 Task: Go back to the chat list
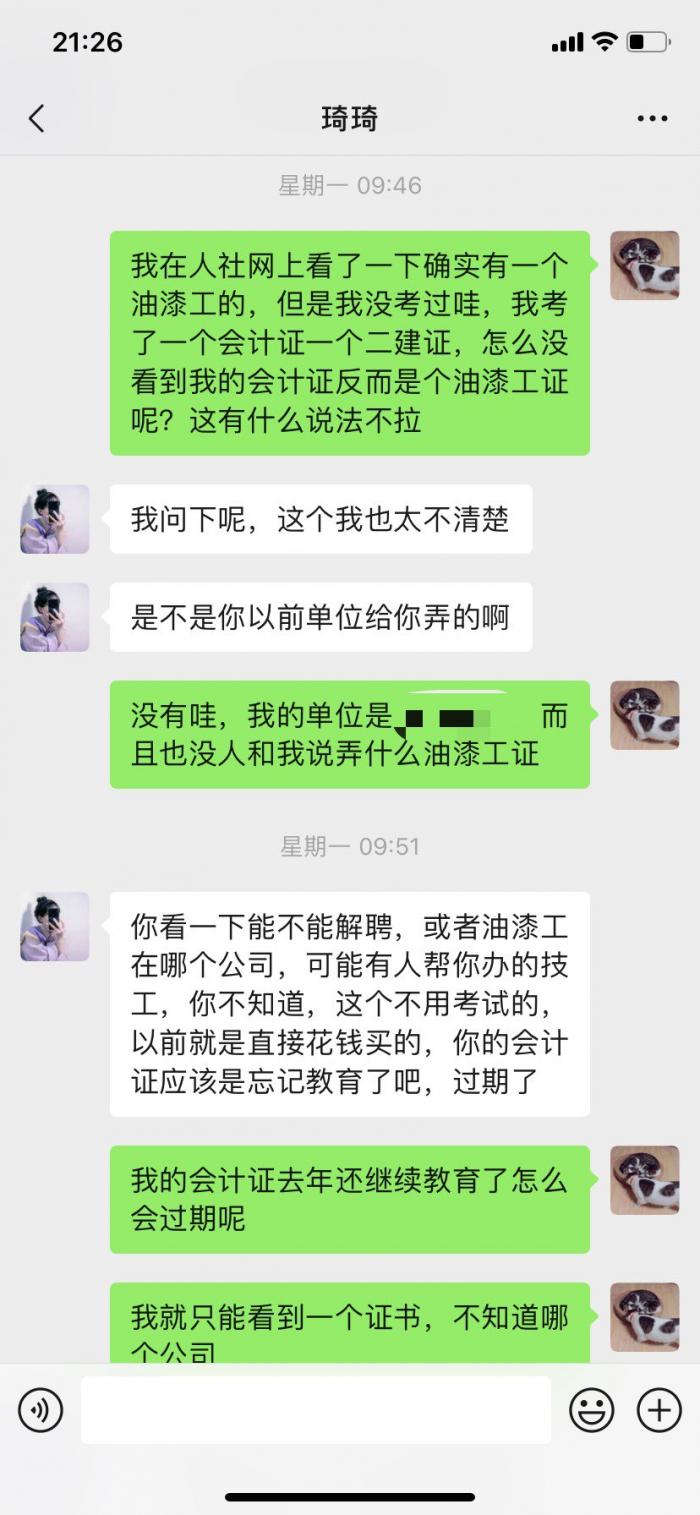click(x=37, y=119)
